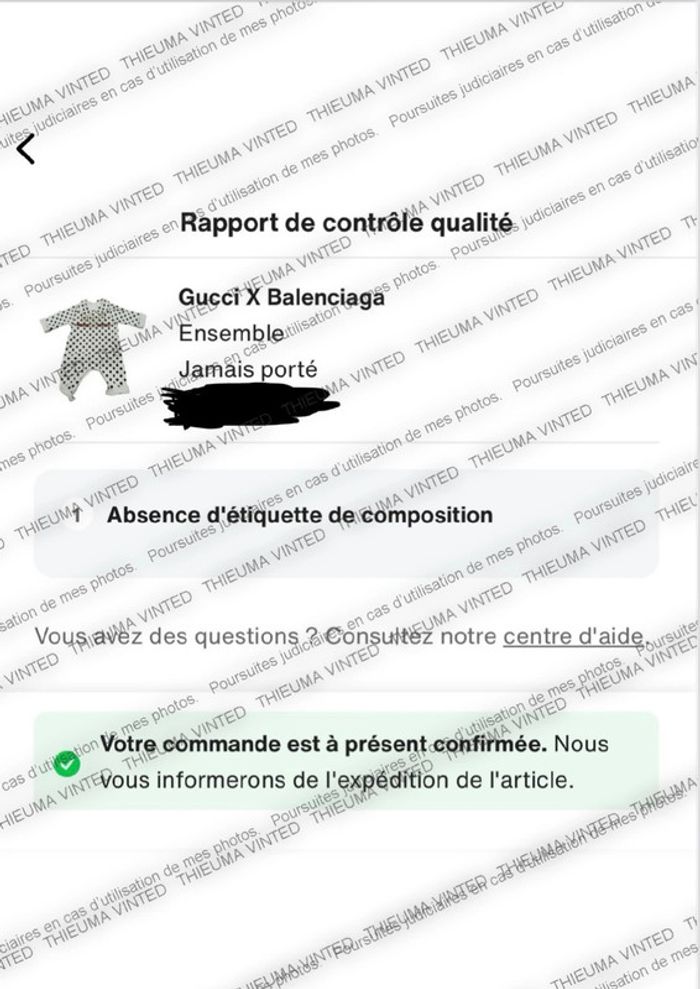Go back using the top-left arrow
The image size is (700, 989).
26,149
